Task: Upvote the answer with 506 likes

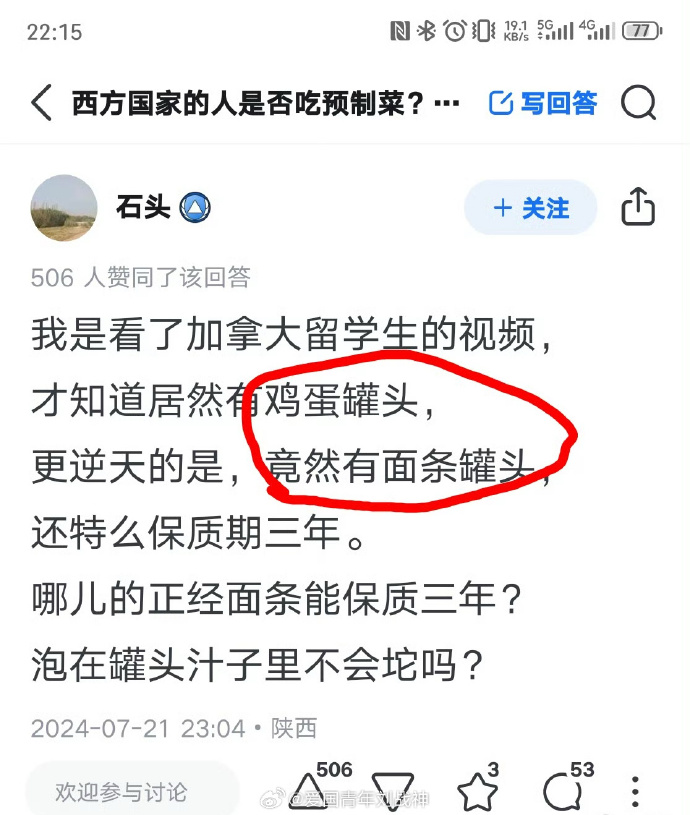Action: (310, 790)
